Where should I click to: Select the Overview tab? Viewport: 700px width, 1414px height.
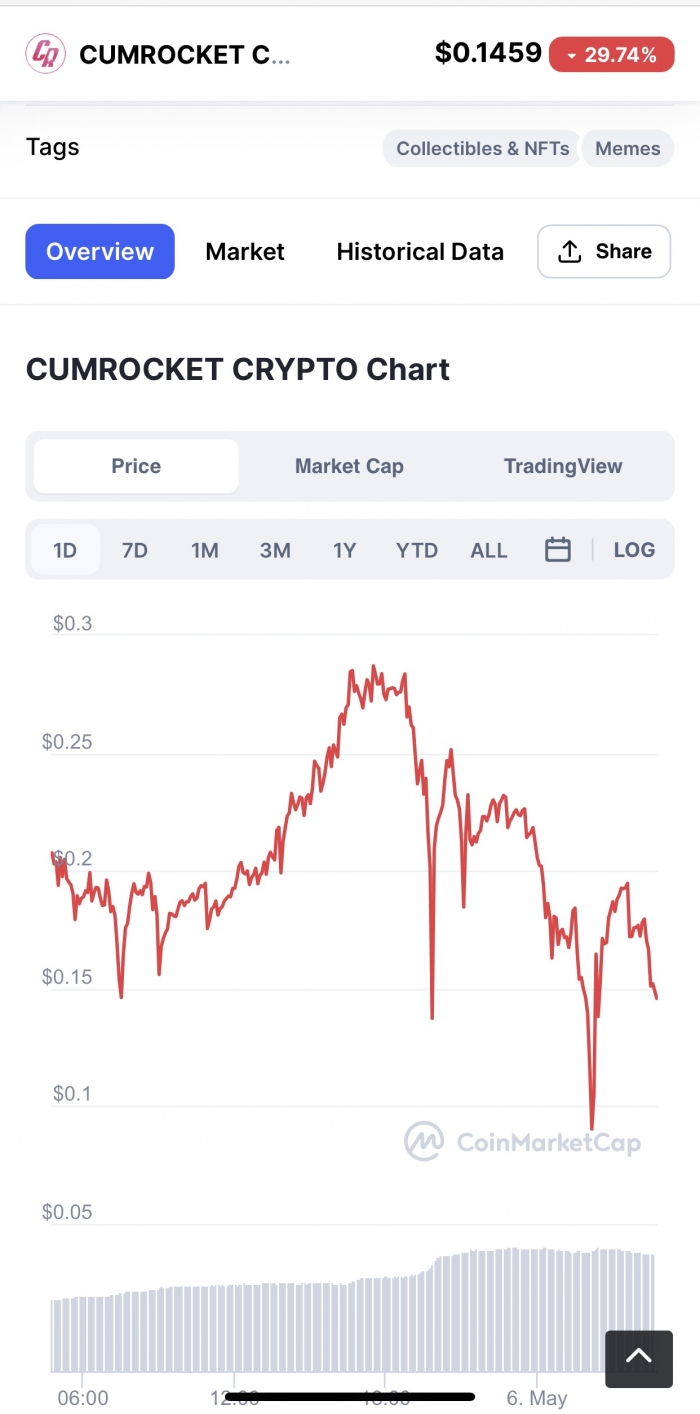[x=100, y=251]
